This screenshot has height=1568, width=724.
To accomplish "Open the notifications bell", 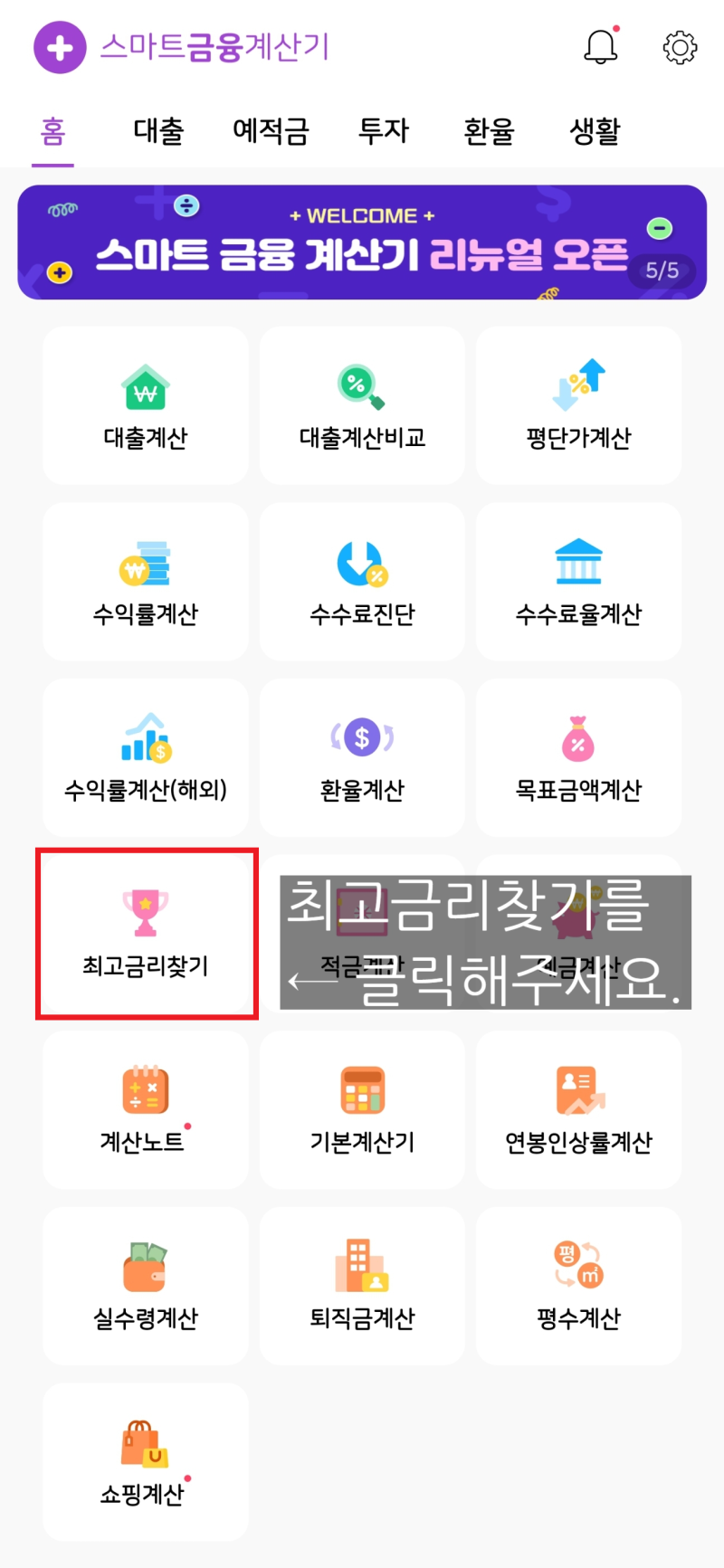I will (601, 46).
